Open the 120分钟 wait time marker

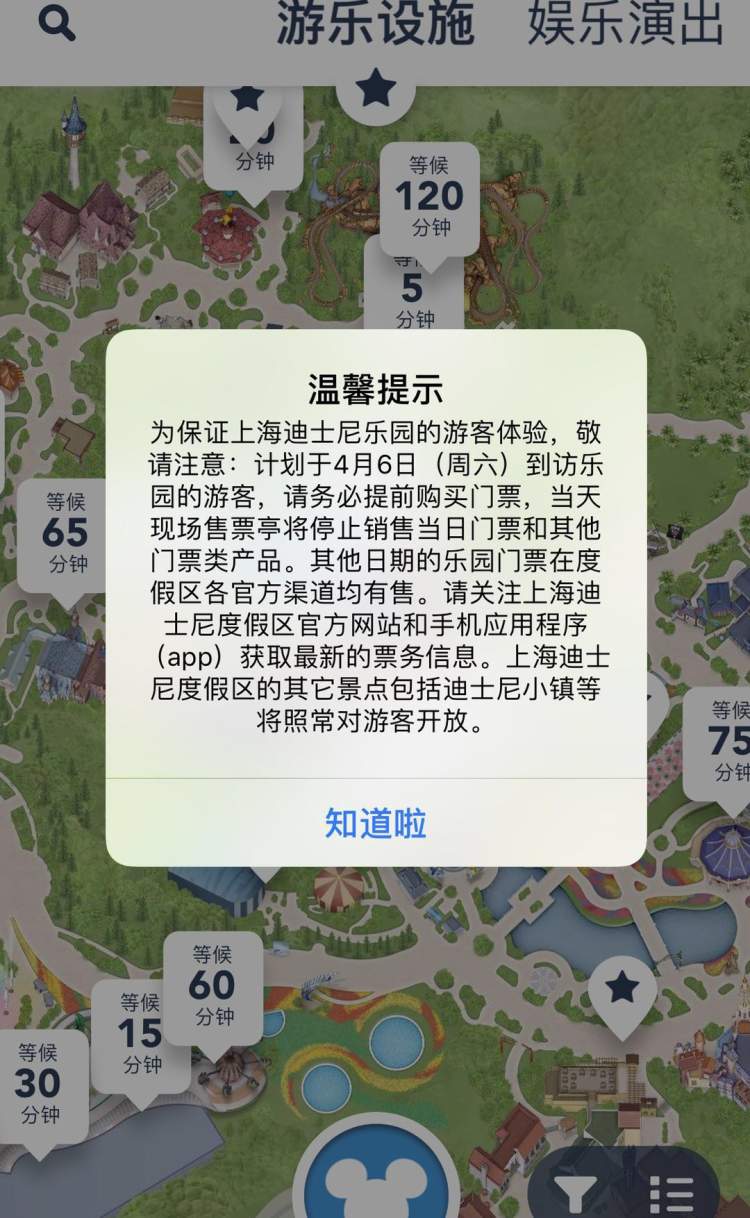(430, 196)
